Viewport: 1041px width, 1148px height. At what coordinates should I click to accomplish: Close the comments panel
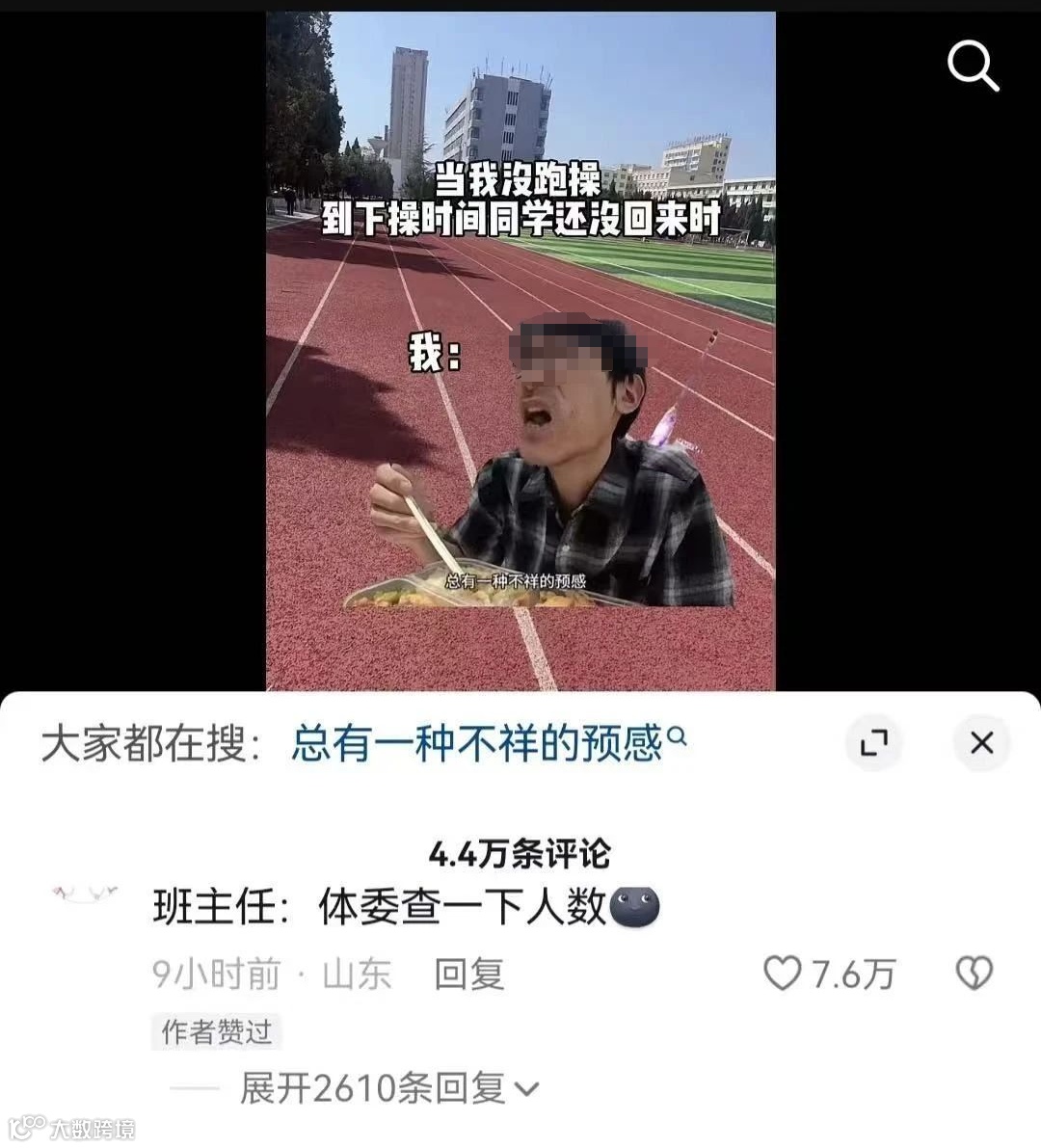981,743
